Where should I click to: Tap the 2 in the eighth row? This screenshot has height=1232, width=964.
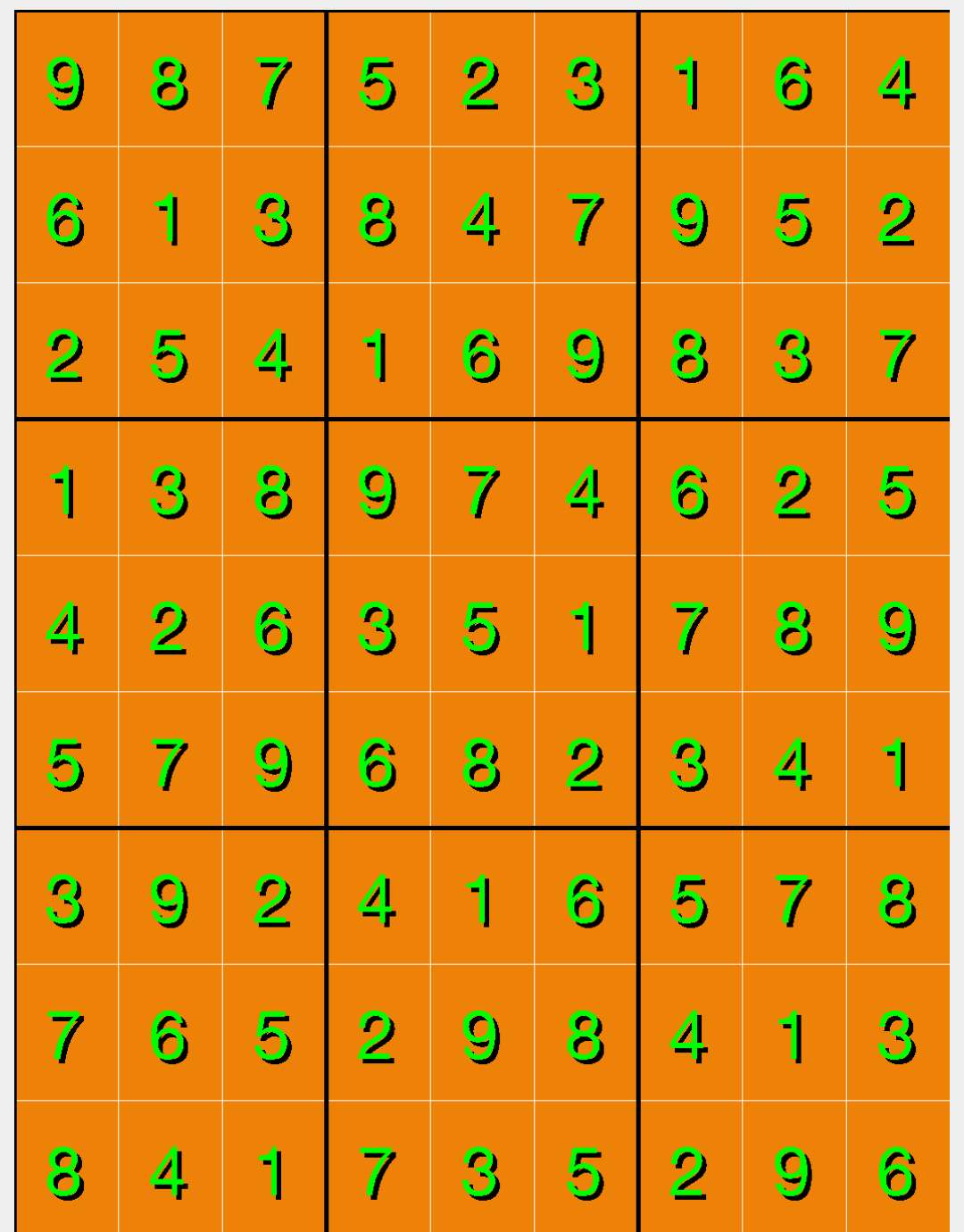pos(378,1036)
